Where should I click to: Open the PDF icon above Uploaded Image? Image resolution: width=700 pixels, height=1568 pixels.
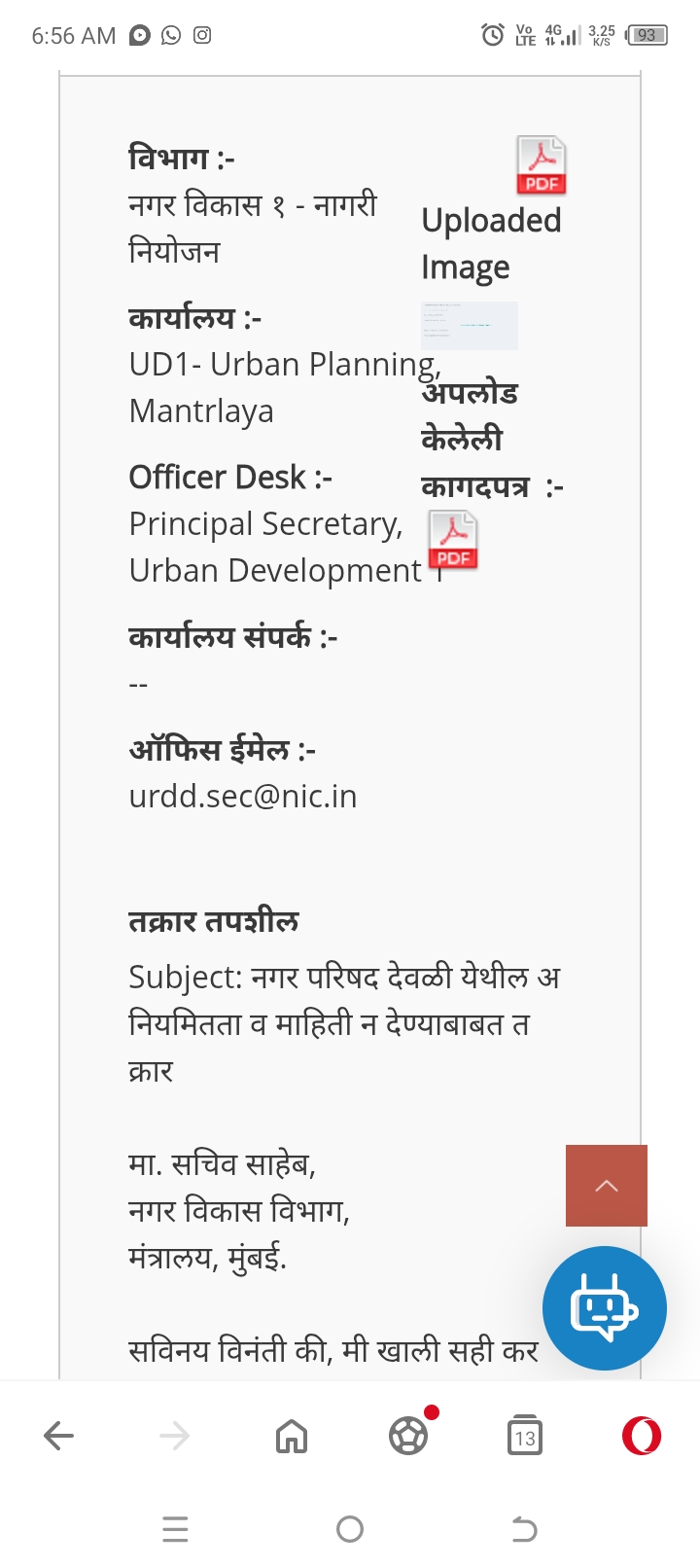[x=541, y=165]
